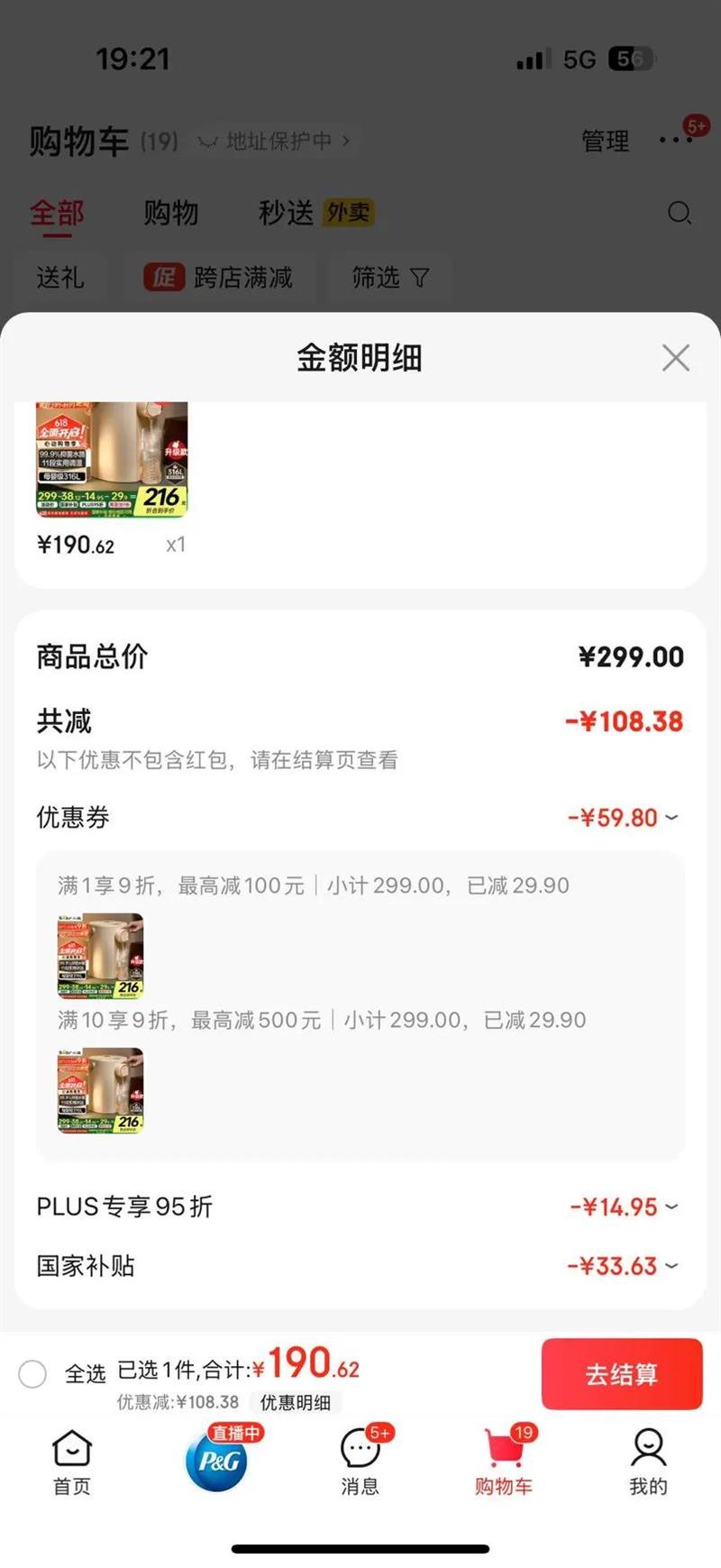
Task: Expand the PLUS专享95折 discount row
Action: 671,1206
